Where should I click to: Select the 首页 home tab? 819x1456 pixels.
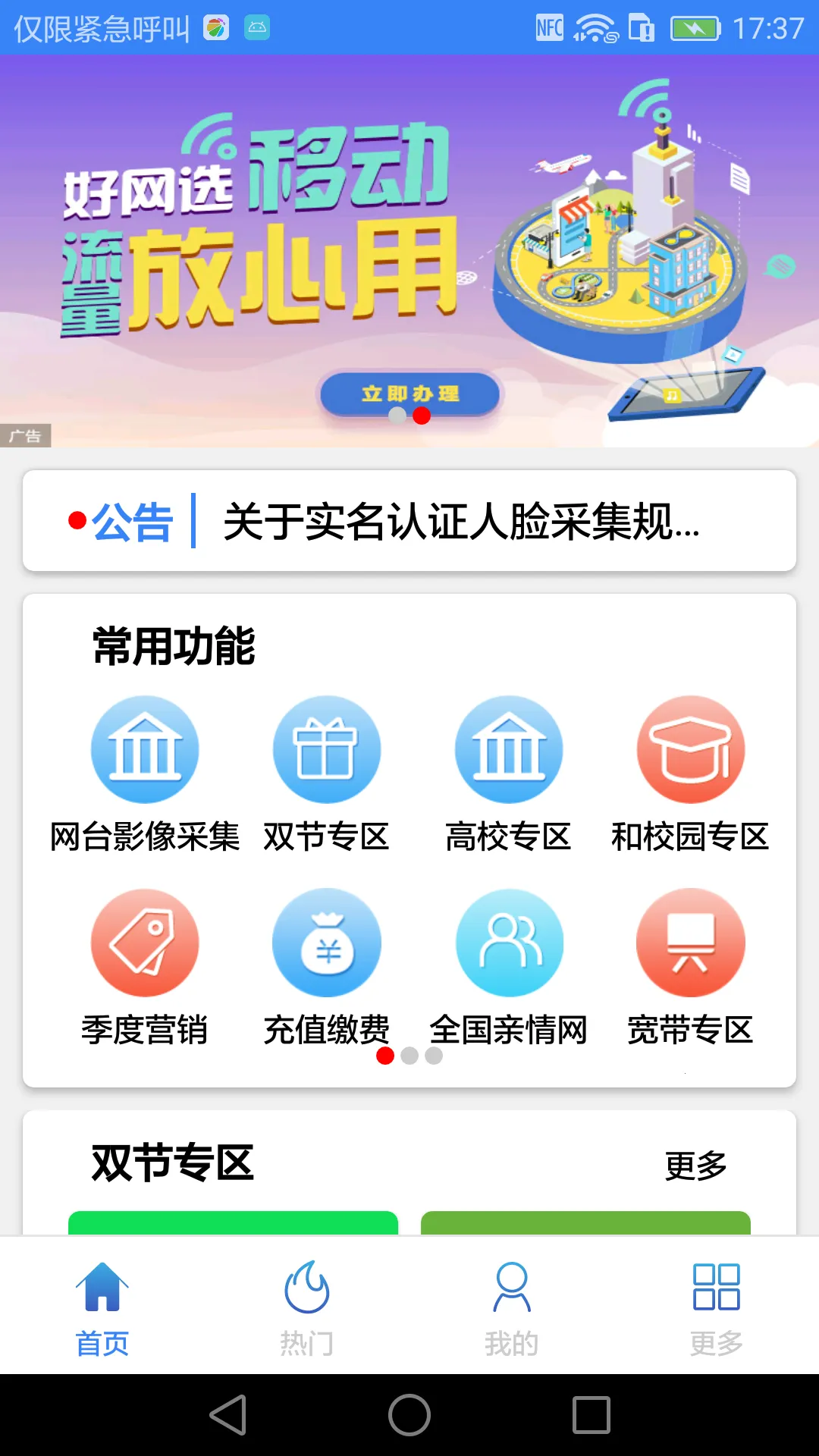click(x=102, y=1304)
